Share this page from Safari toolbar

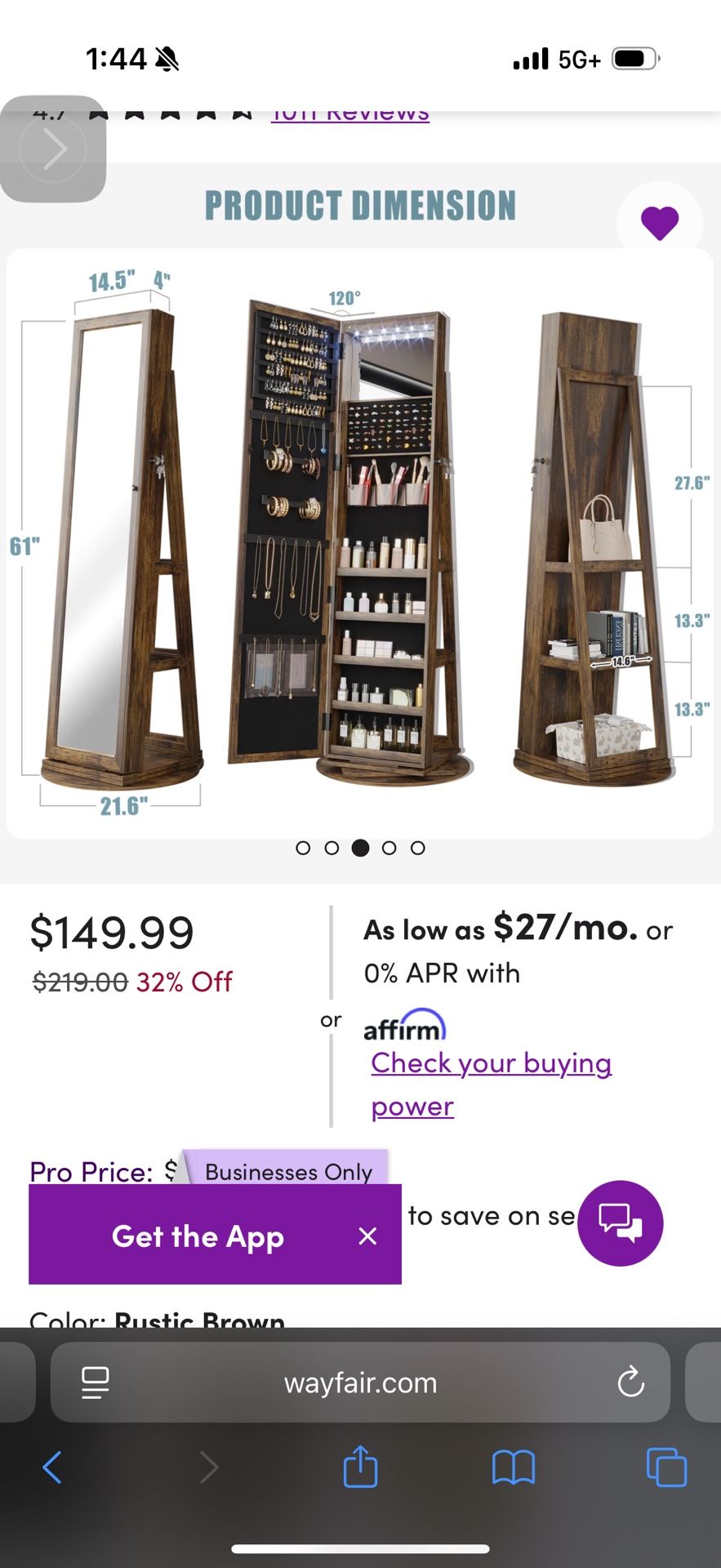[360, 1467]
